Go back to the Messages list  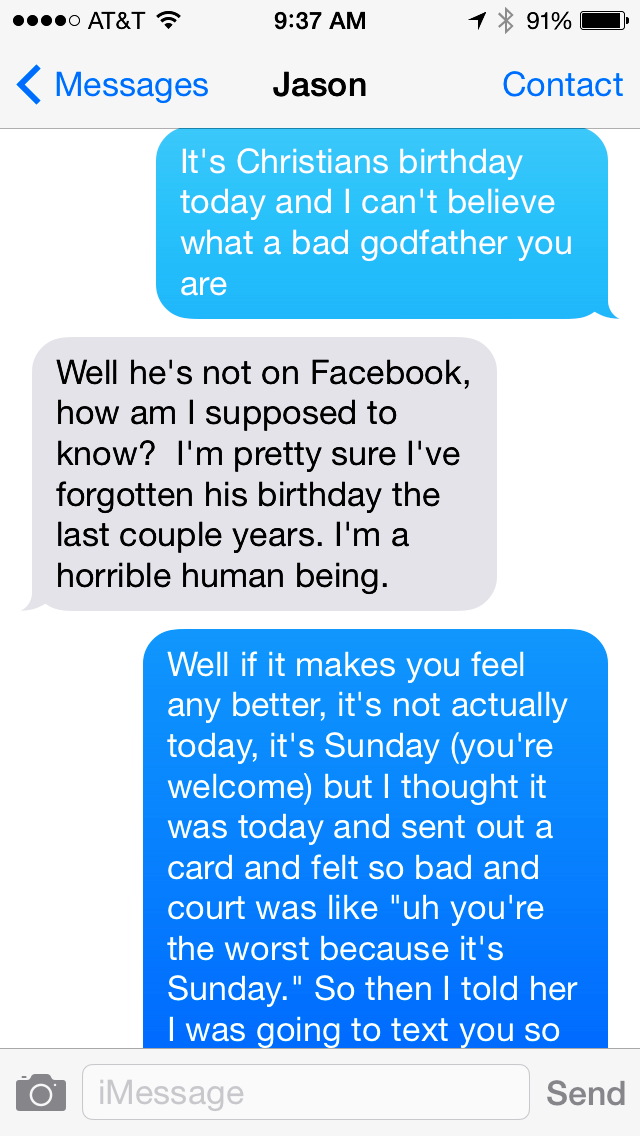click(112, 85)
